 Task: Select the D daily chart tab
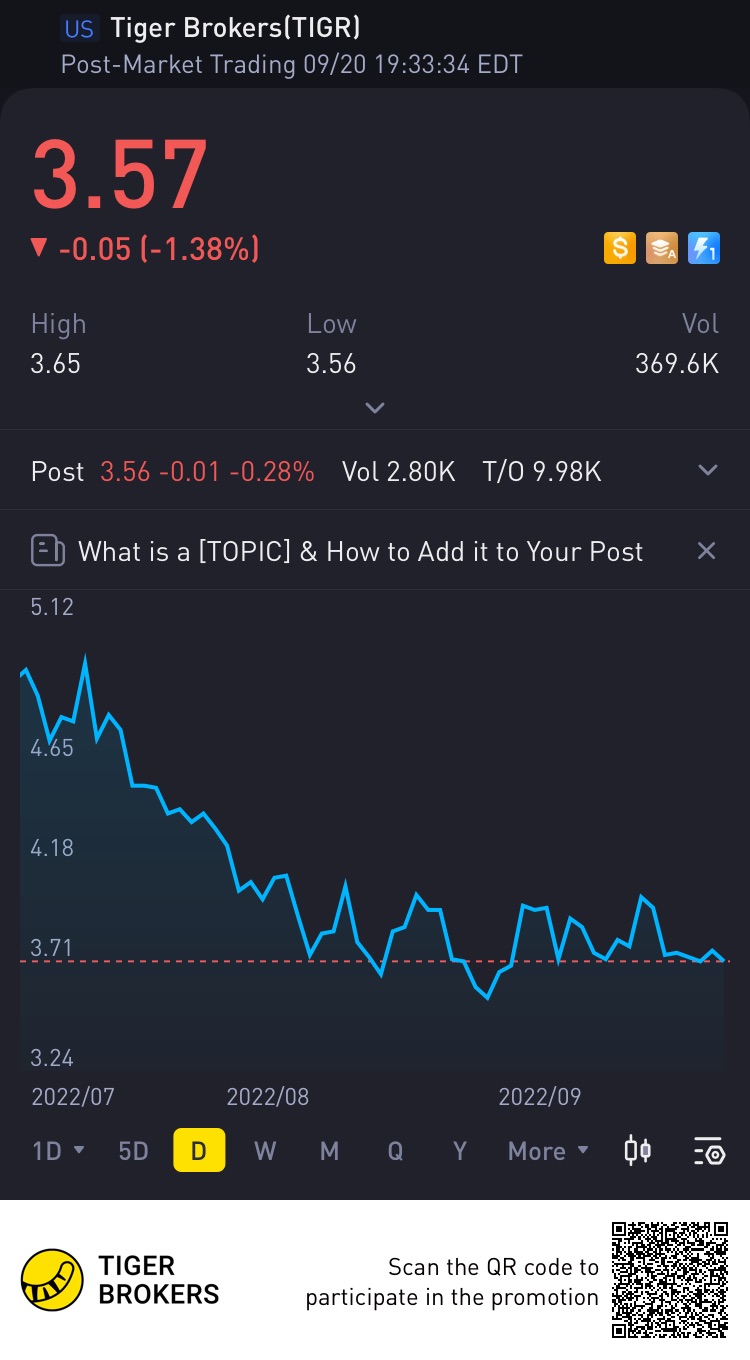coord(199,1151)
